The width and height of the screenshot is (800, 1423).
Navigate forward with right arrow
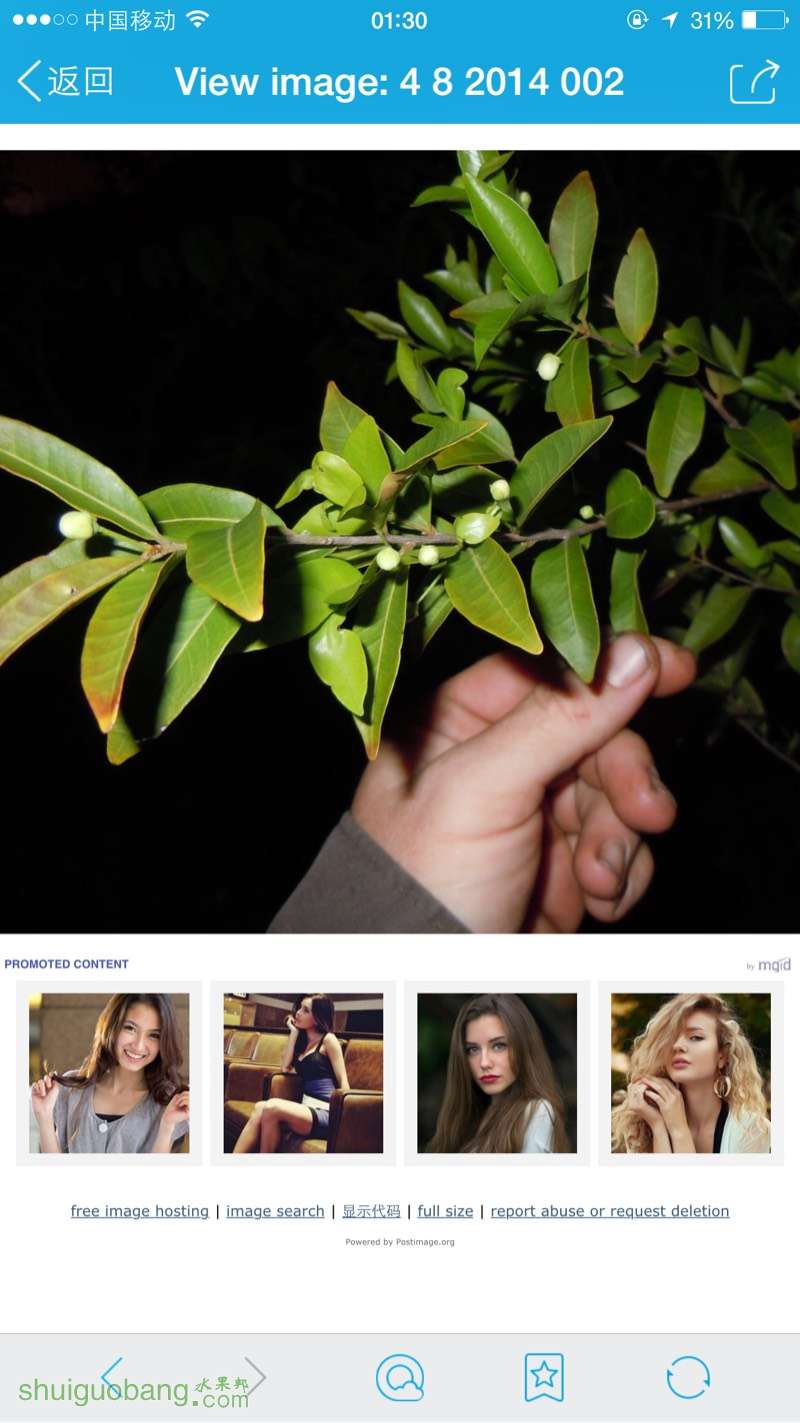pyautogui.click(x=256, y=1377)
